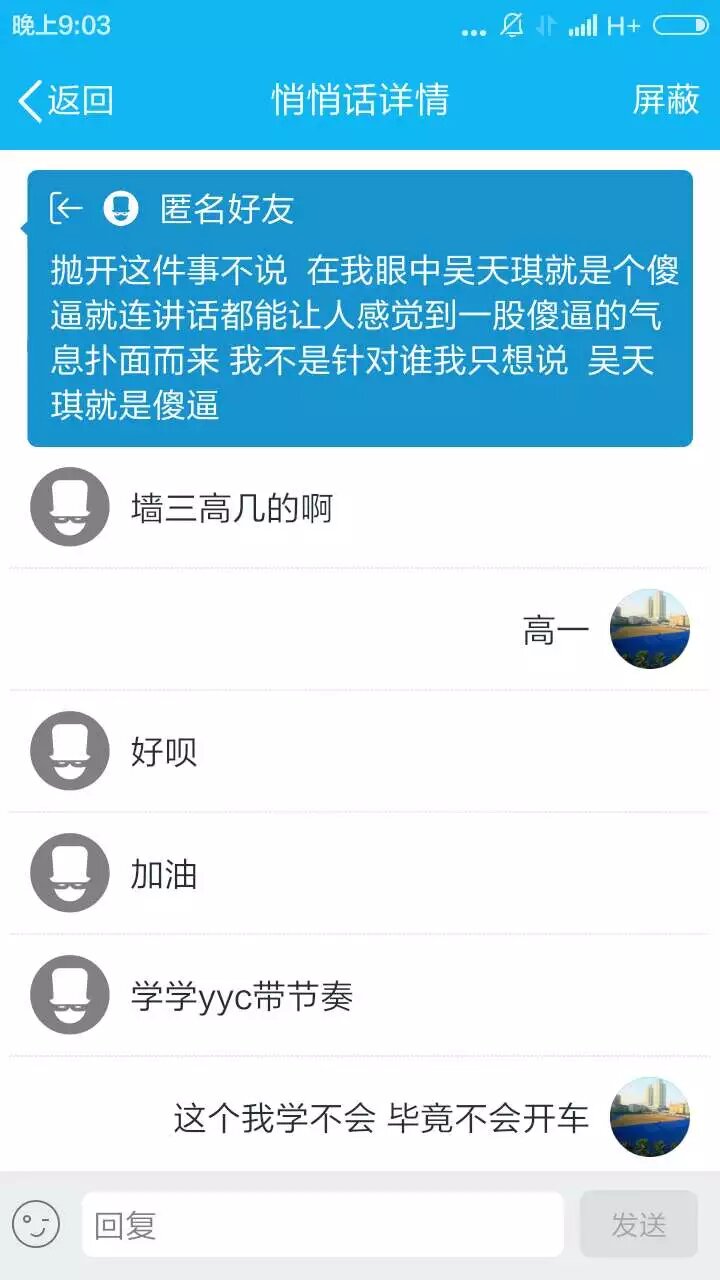Select the comment 学学yyc带节奏
The height and width of the screenshot is (1280, 720).
(242, 997)
